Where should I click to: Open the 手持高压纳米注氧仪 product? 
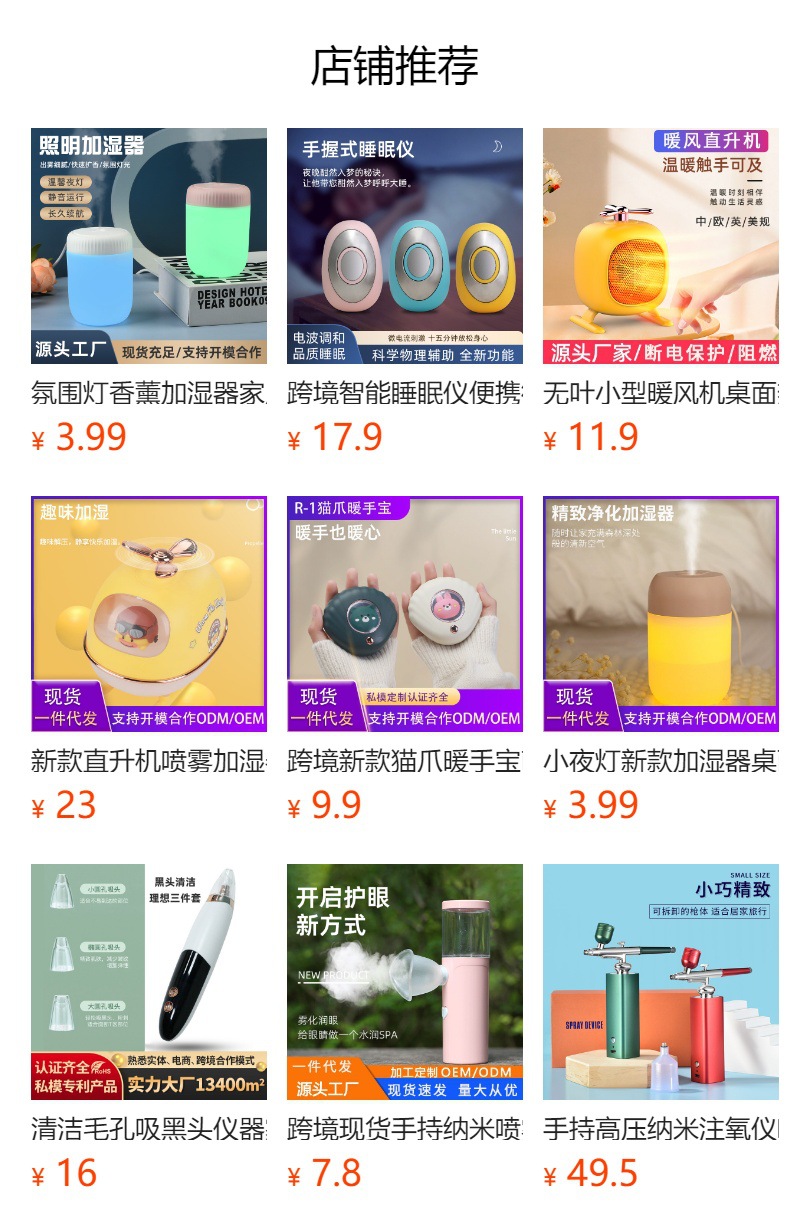[661, 1028]
